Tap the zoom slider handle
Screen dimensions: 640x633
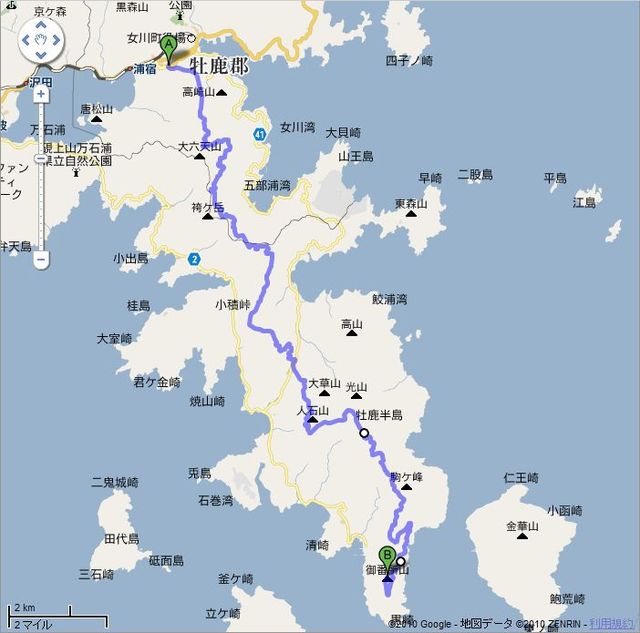[x=41, y=158]
